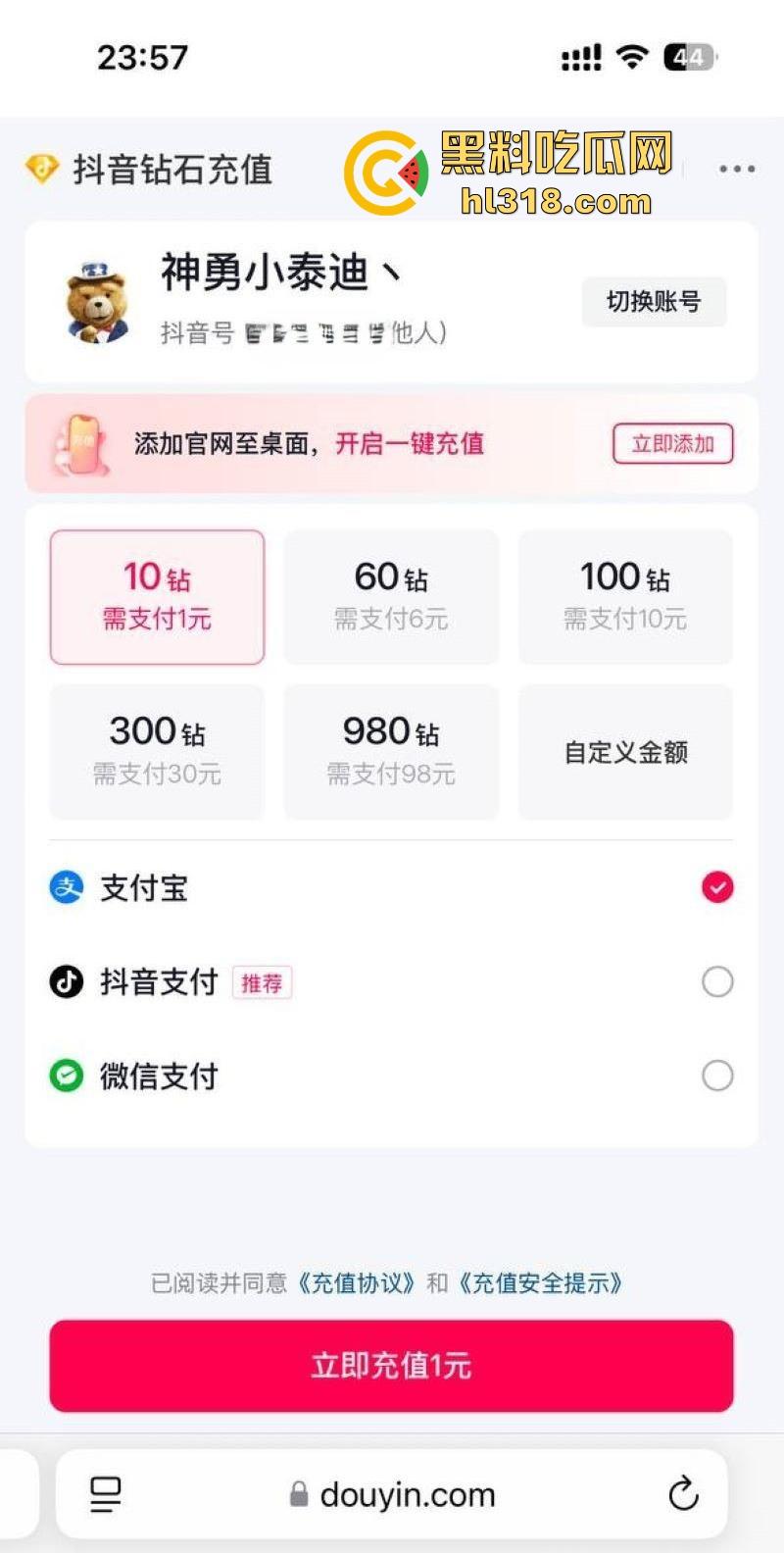Select the 微信支付 radio button
Viewport: 784px width, 1553px height.
tap(716, 1076)
